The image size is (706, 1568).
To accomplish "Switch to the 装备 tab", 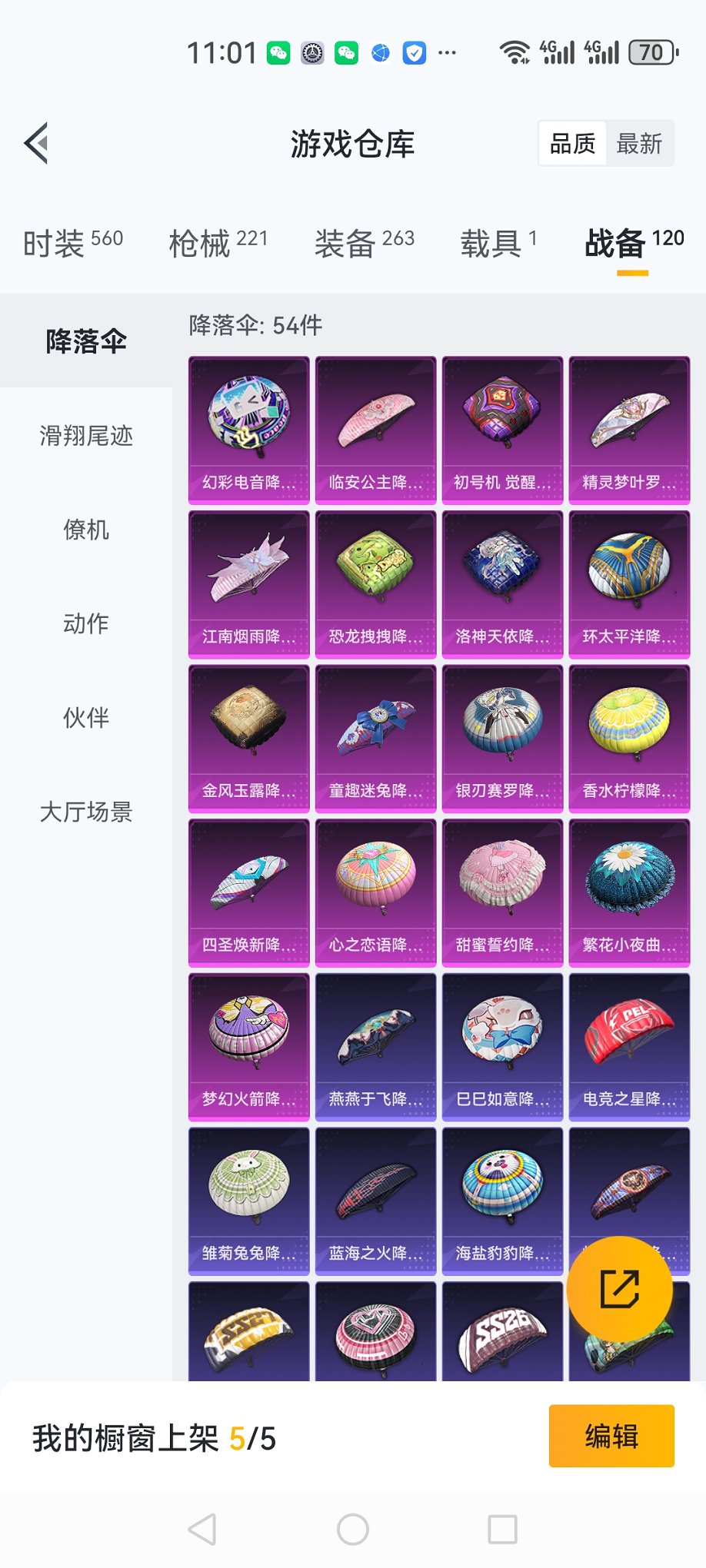I will (x=364, y=243).
